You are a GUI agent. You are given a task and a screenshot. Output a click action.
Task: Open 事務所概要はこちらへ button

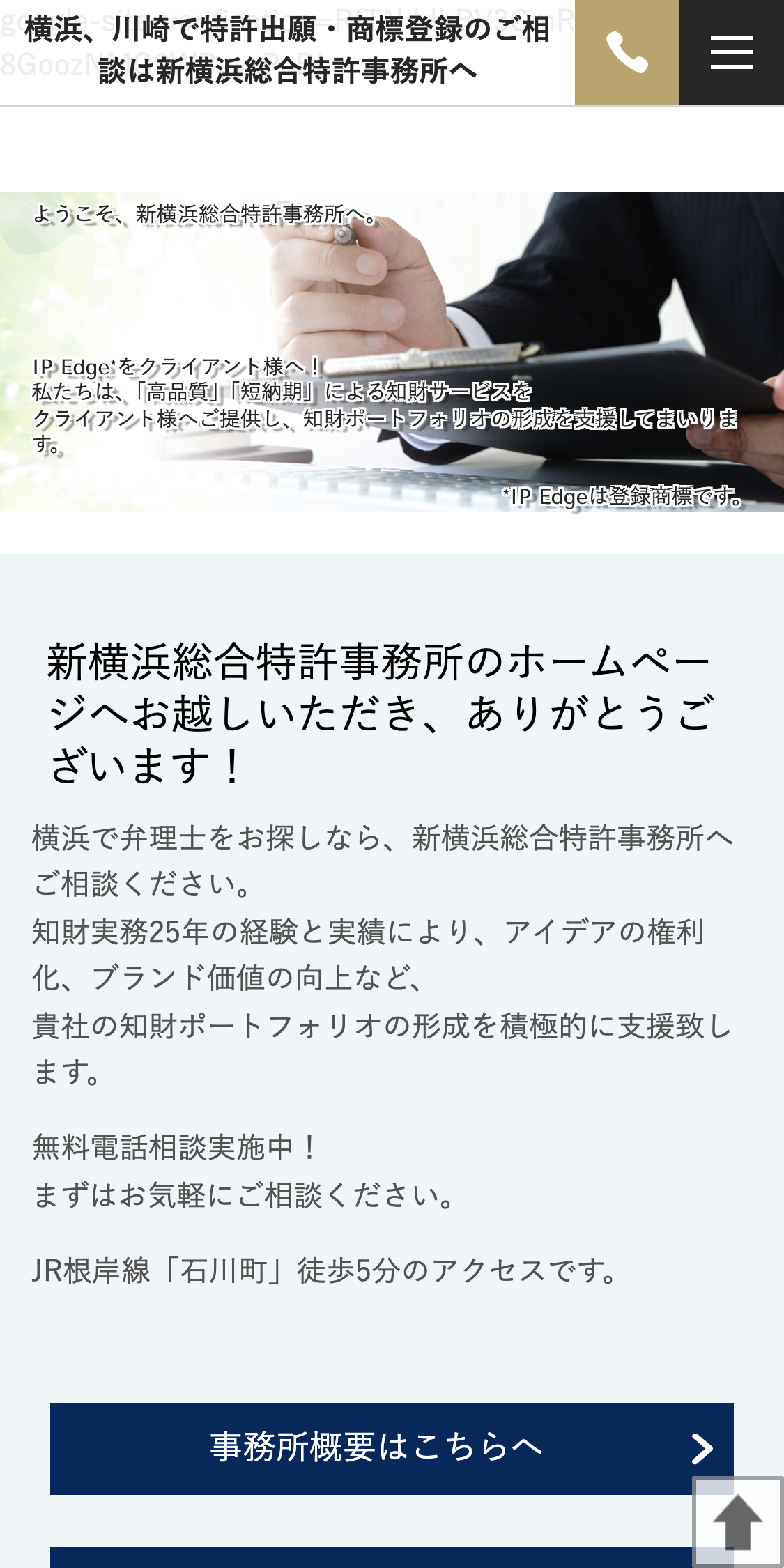pyautogui.click(x=376, y=1447)
